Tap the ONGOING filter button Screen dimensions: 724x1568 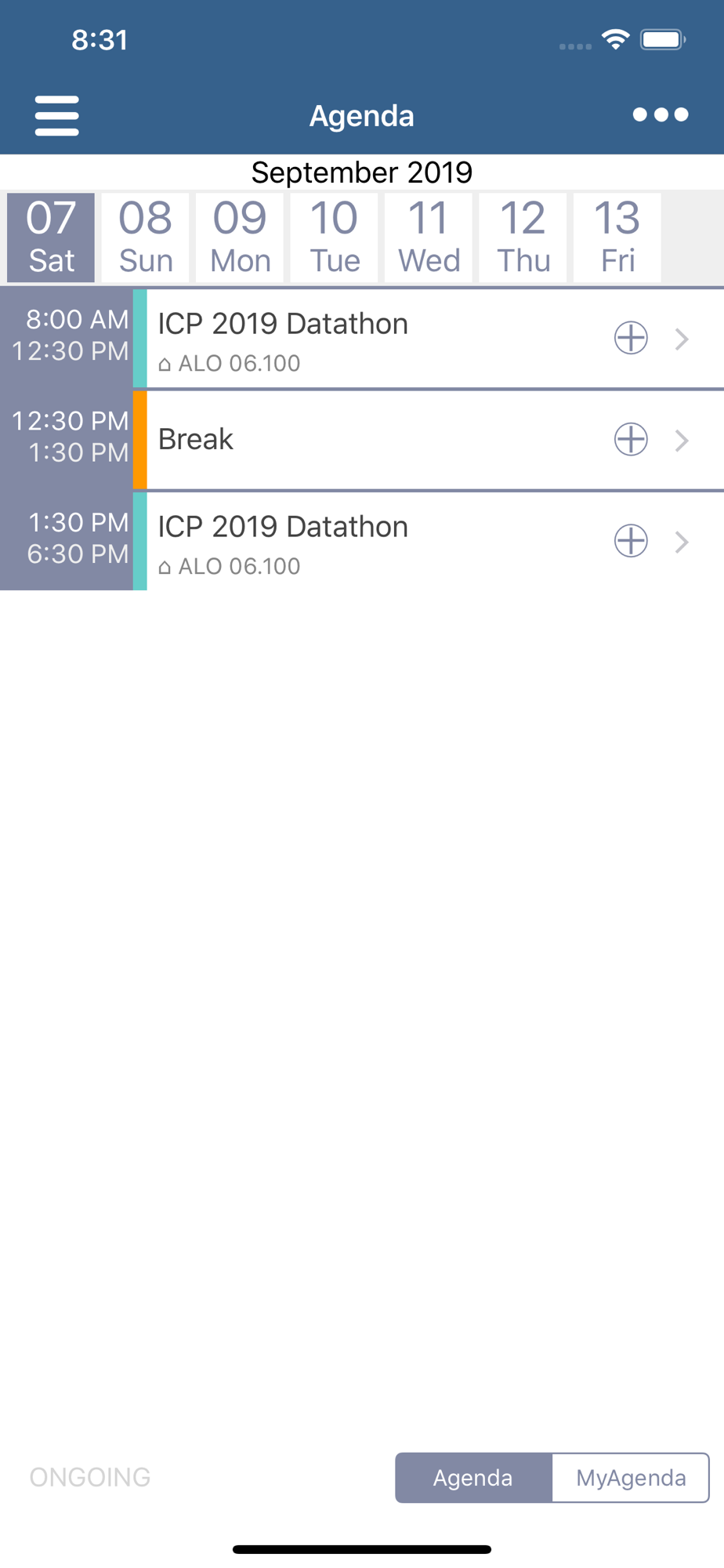90,1477
